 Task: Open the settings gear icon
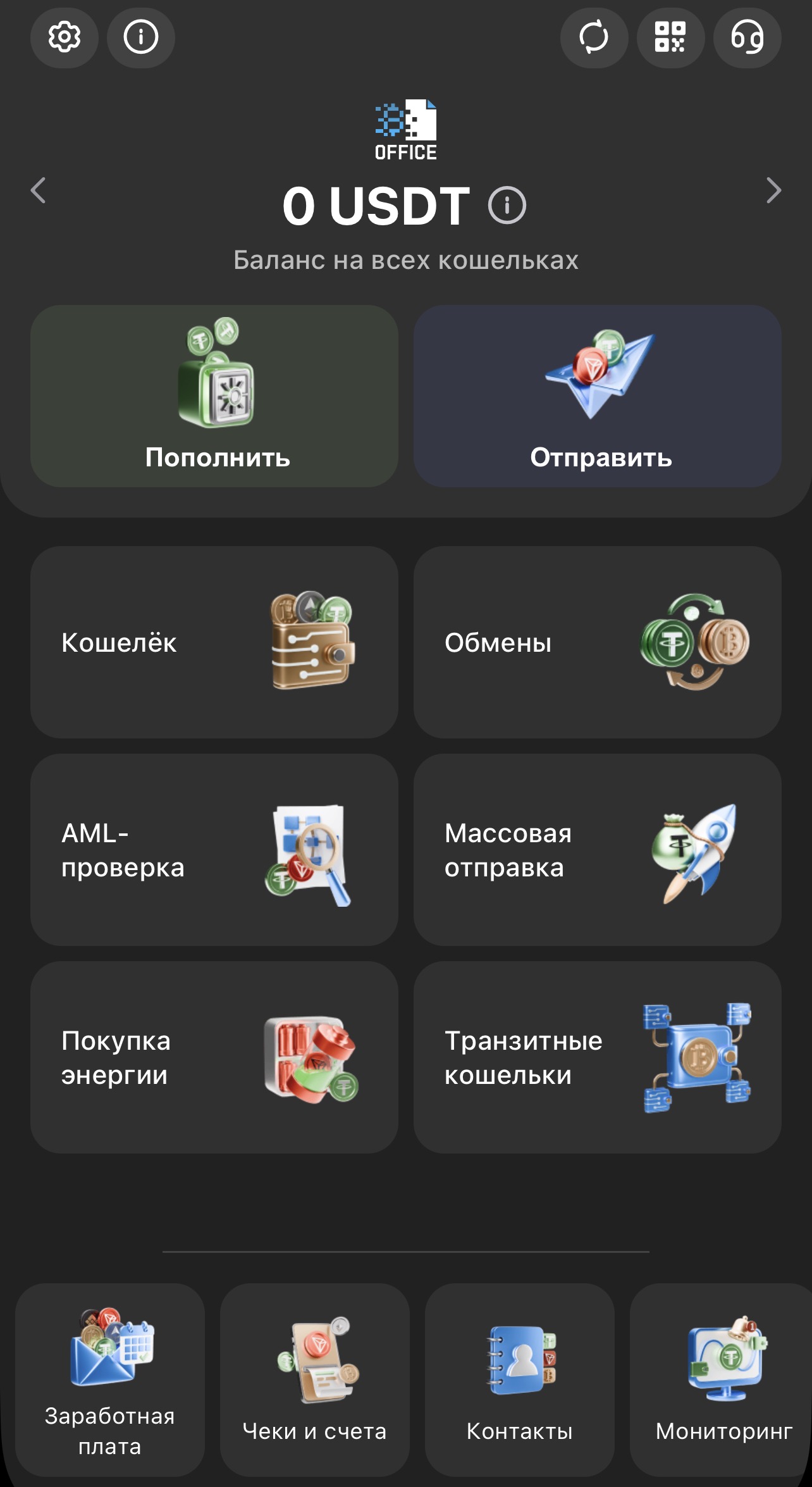[x=63, y=38]
